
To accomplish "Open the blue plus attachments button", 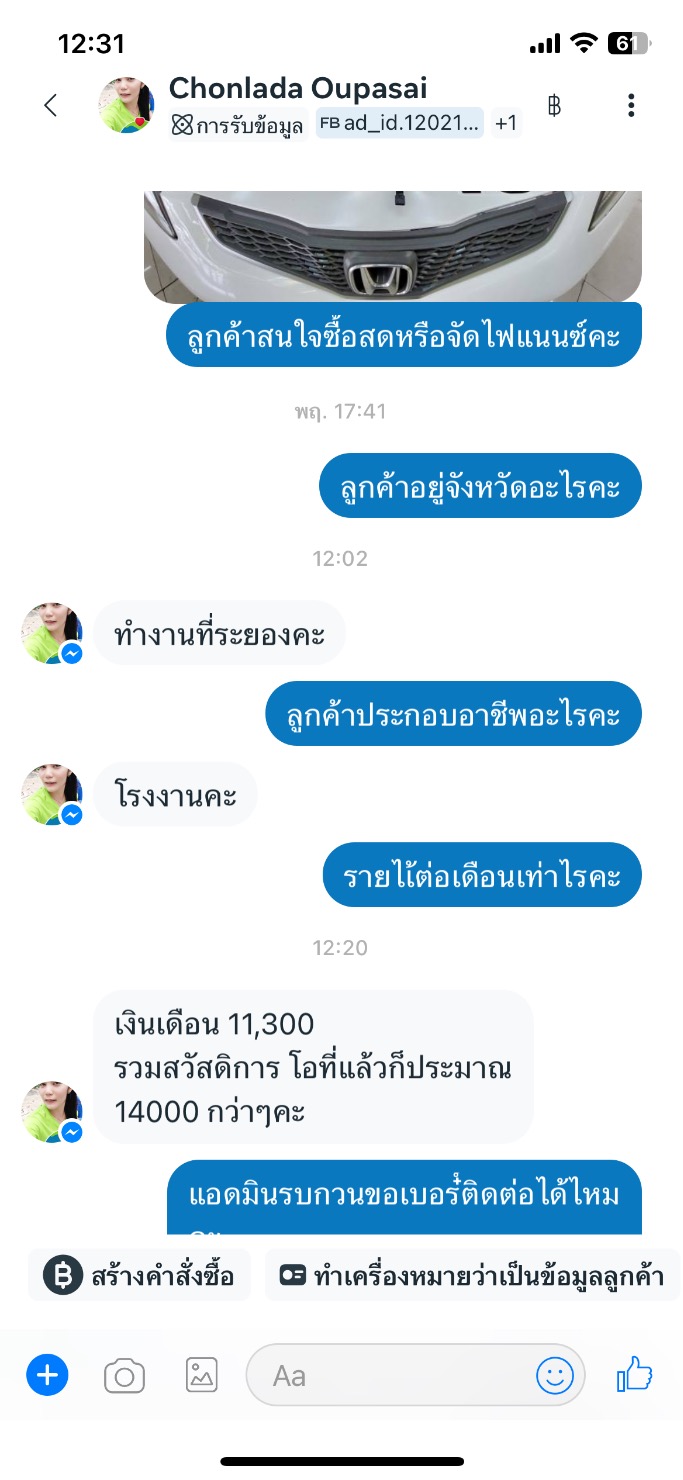I will pos(47,1376).
